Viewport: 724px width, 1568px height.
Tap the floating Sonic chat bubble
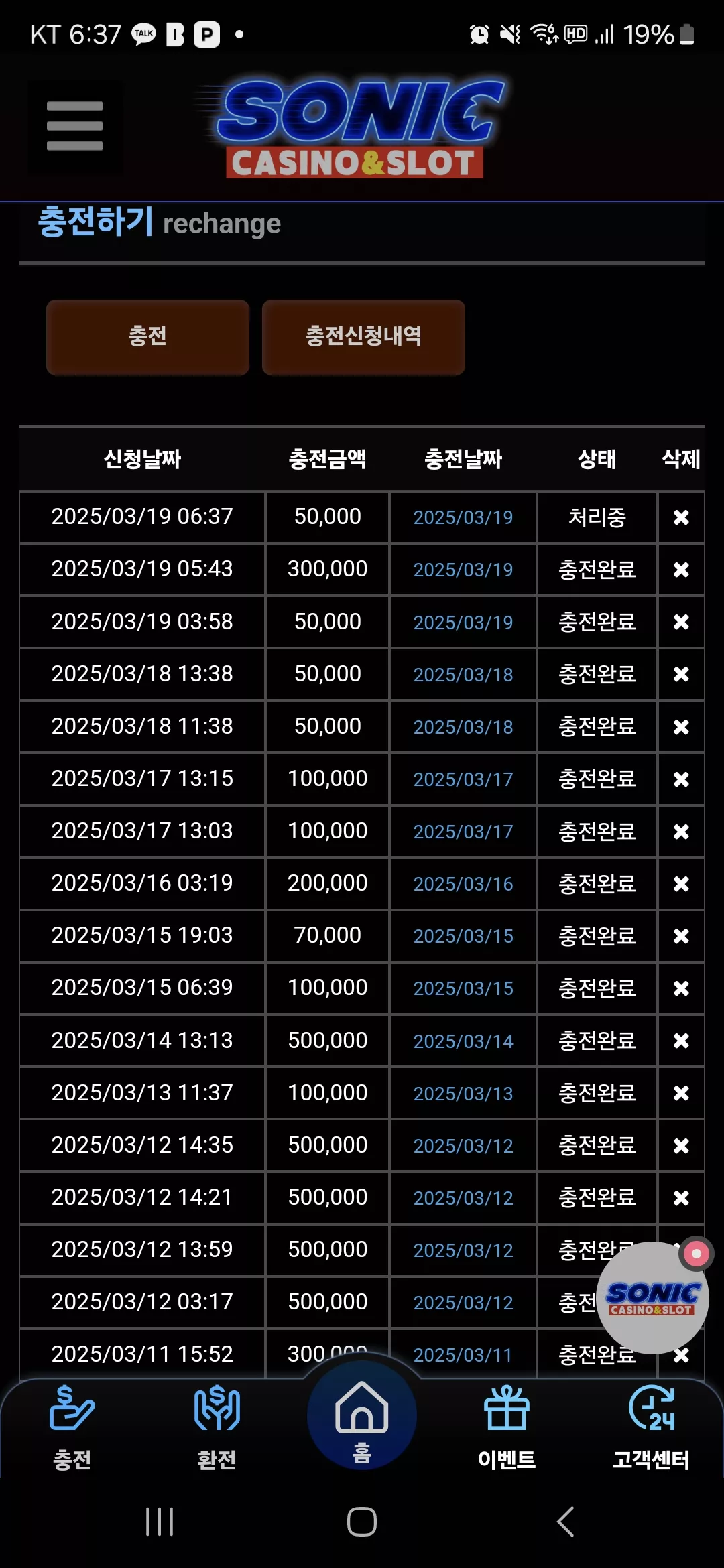click(653, 1298)
